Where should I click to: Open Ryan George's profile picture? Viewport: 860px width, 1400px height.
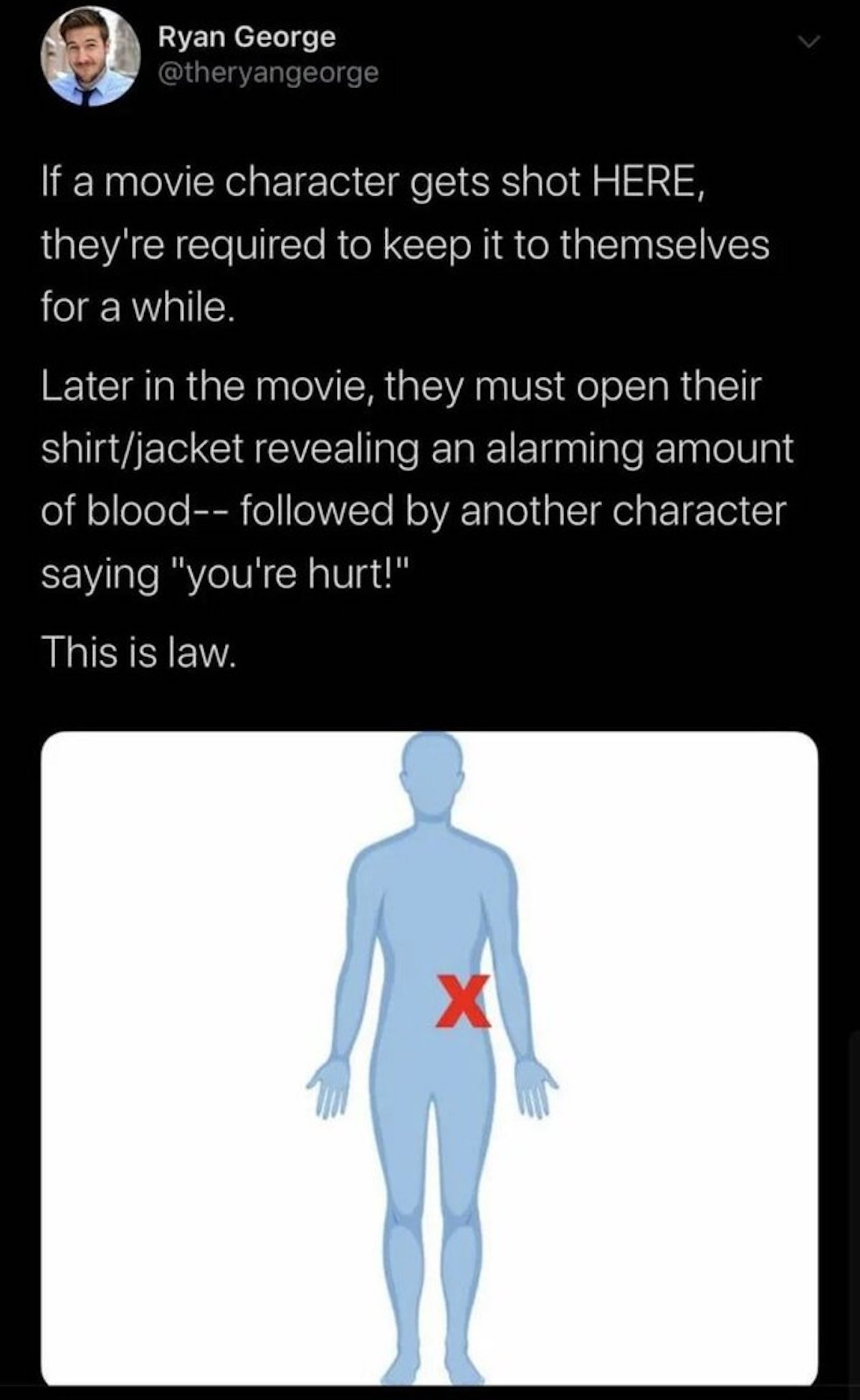90,57
